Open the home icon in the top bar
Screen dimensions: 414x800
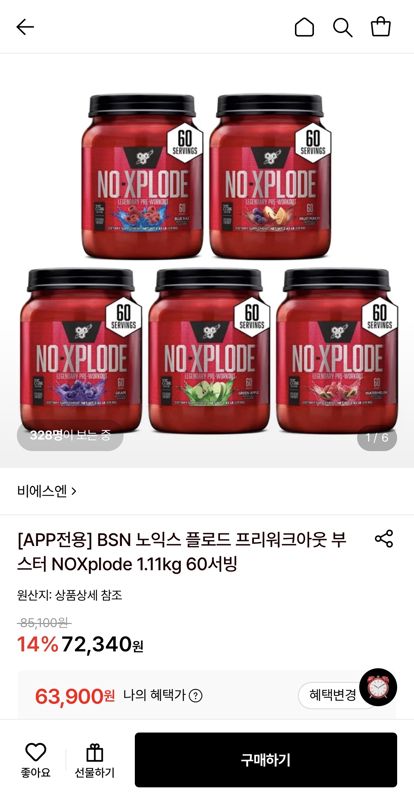[x=304, y=27]
